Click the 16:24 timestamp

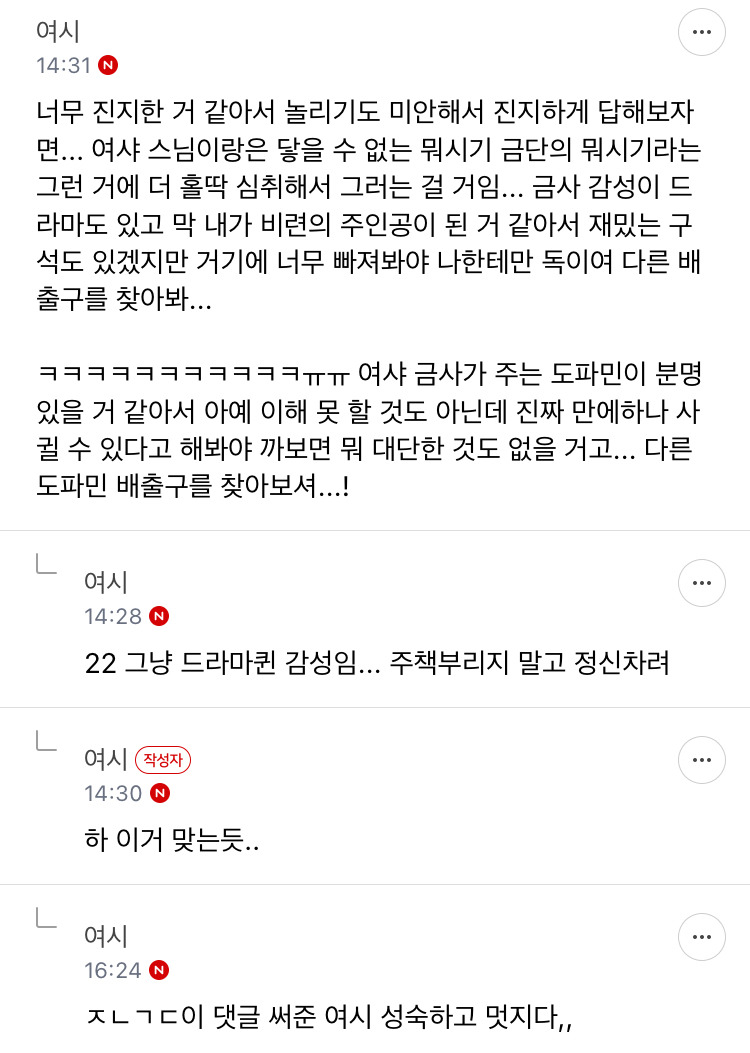pyautogui.click(x=113, y=971)
